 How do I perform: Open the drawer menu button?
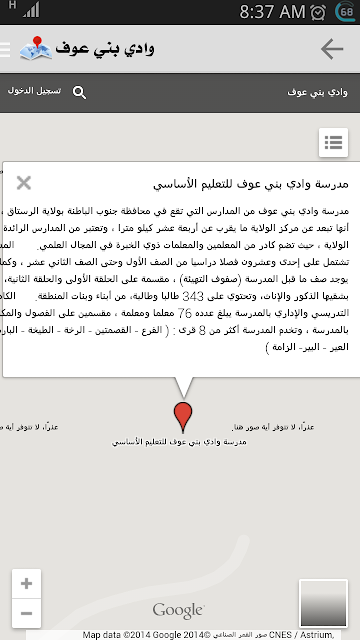(x=5, y=49)
